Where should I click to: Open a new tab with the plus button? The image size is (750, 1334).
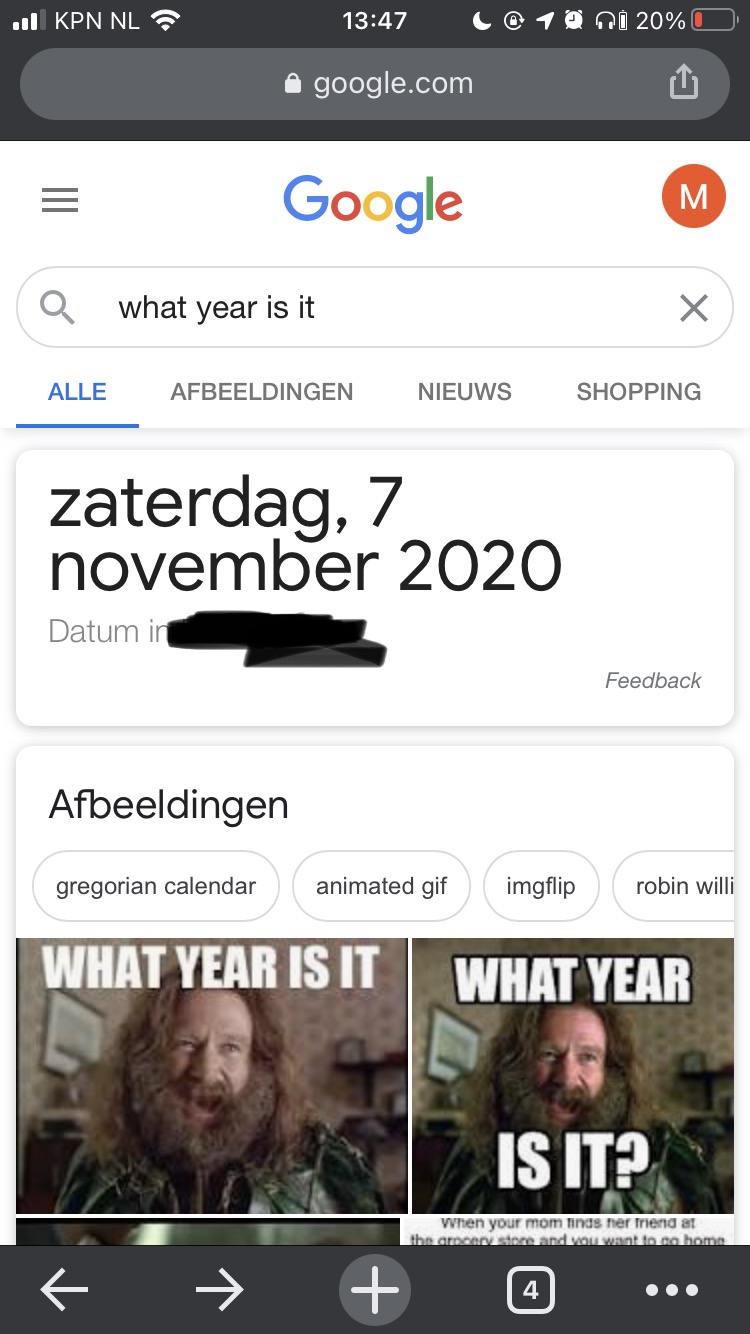point(375,1290)
